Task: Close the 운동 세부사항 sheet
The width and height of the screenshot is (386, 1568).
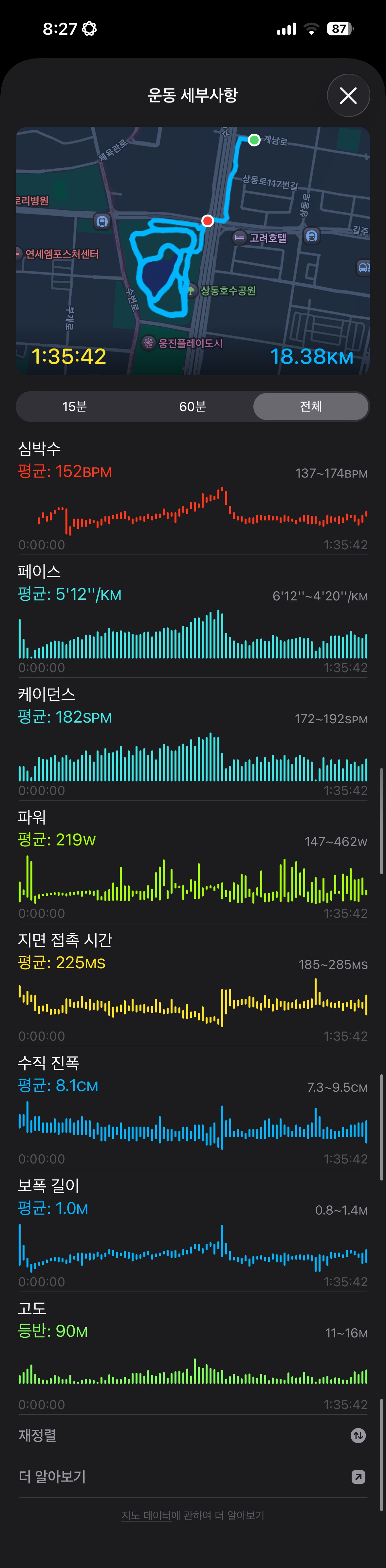Action: coord(348,96)
